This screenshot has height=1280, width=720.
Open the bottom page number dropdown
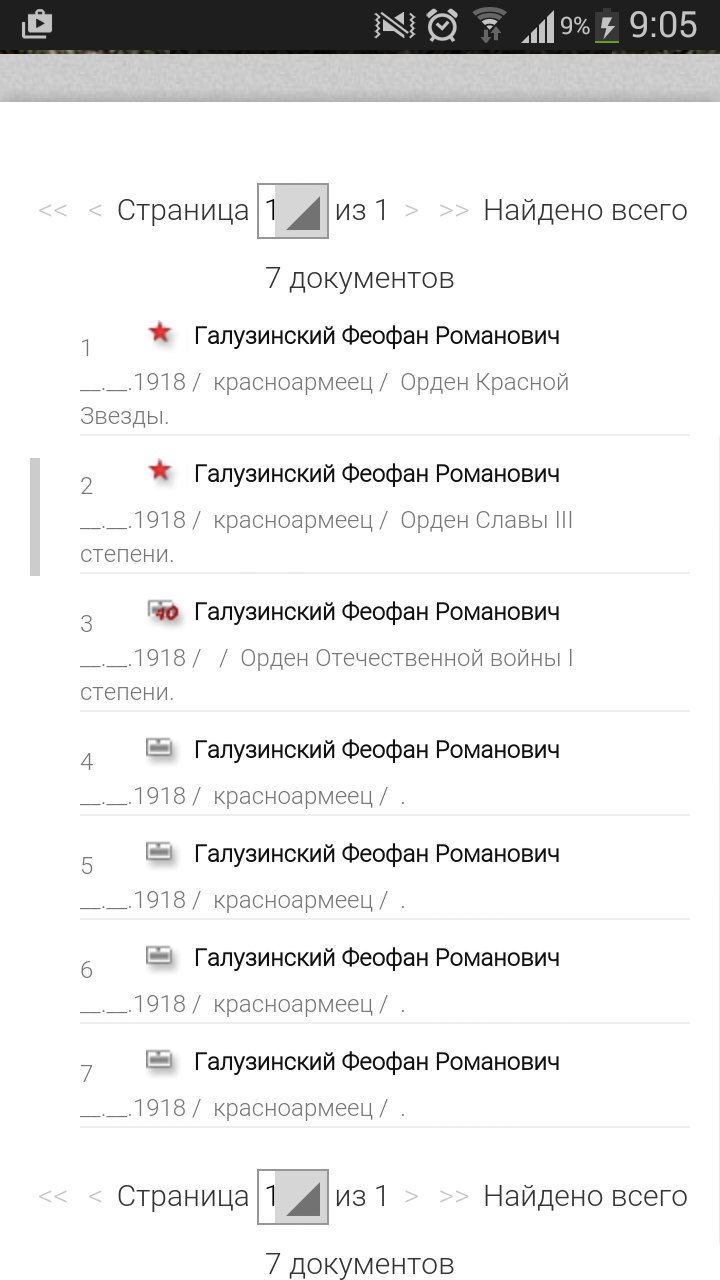point(293,1197)
